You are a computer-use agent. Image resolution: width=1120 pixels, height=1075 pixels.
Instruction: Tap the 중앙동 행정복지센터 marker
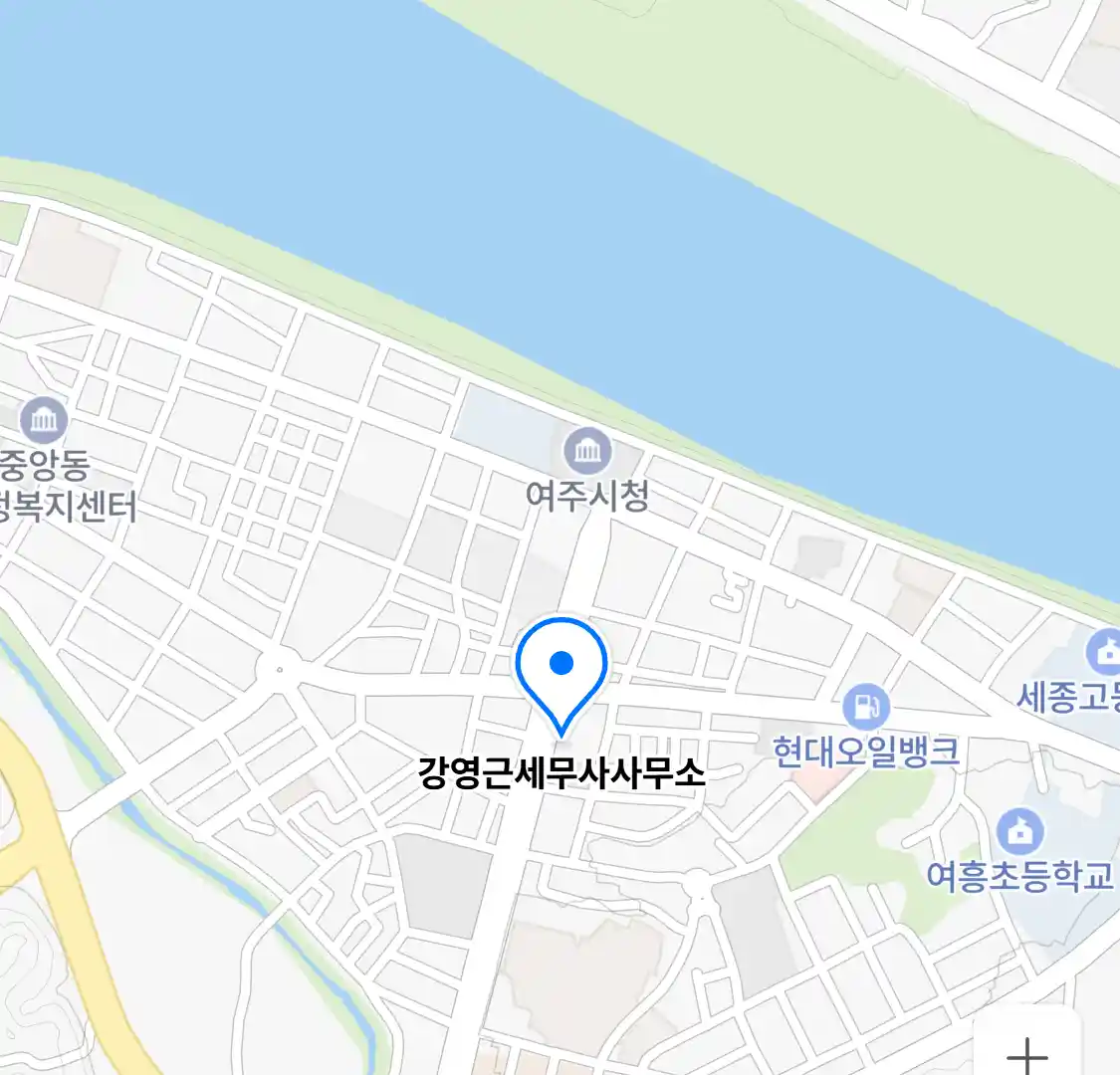click(45, 421)
